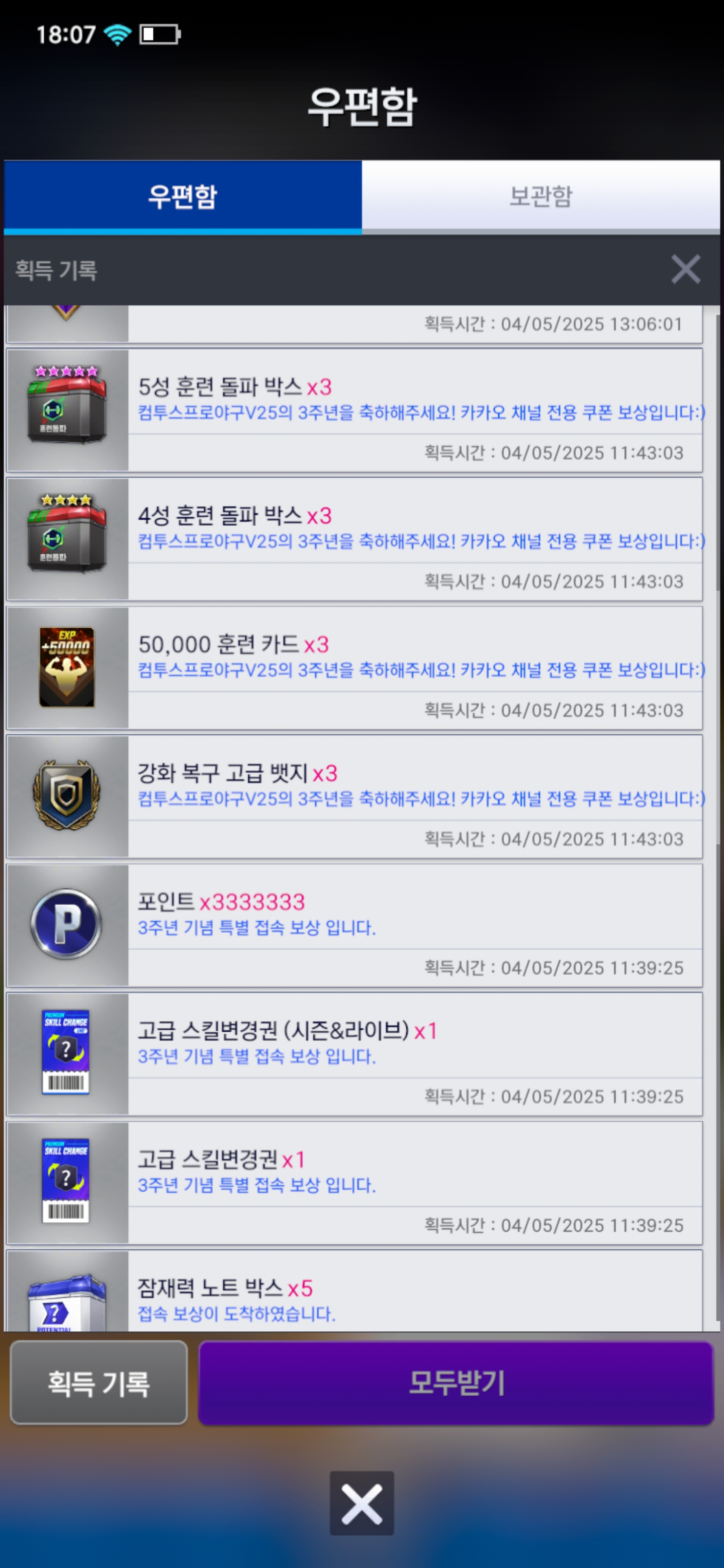This screenshot has width=724, height=1568.
Task: Tap the 획득 기록 button
Action: coord(99,1383)
